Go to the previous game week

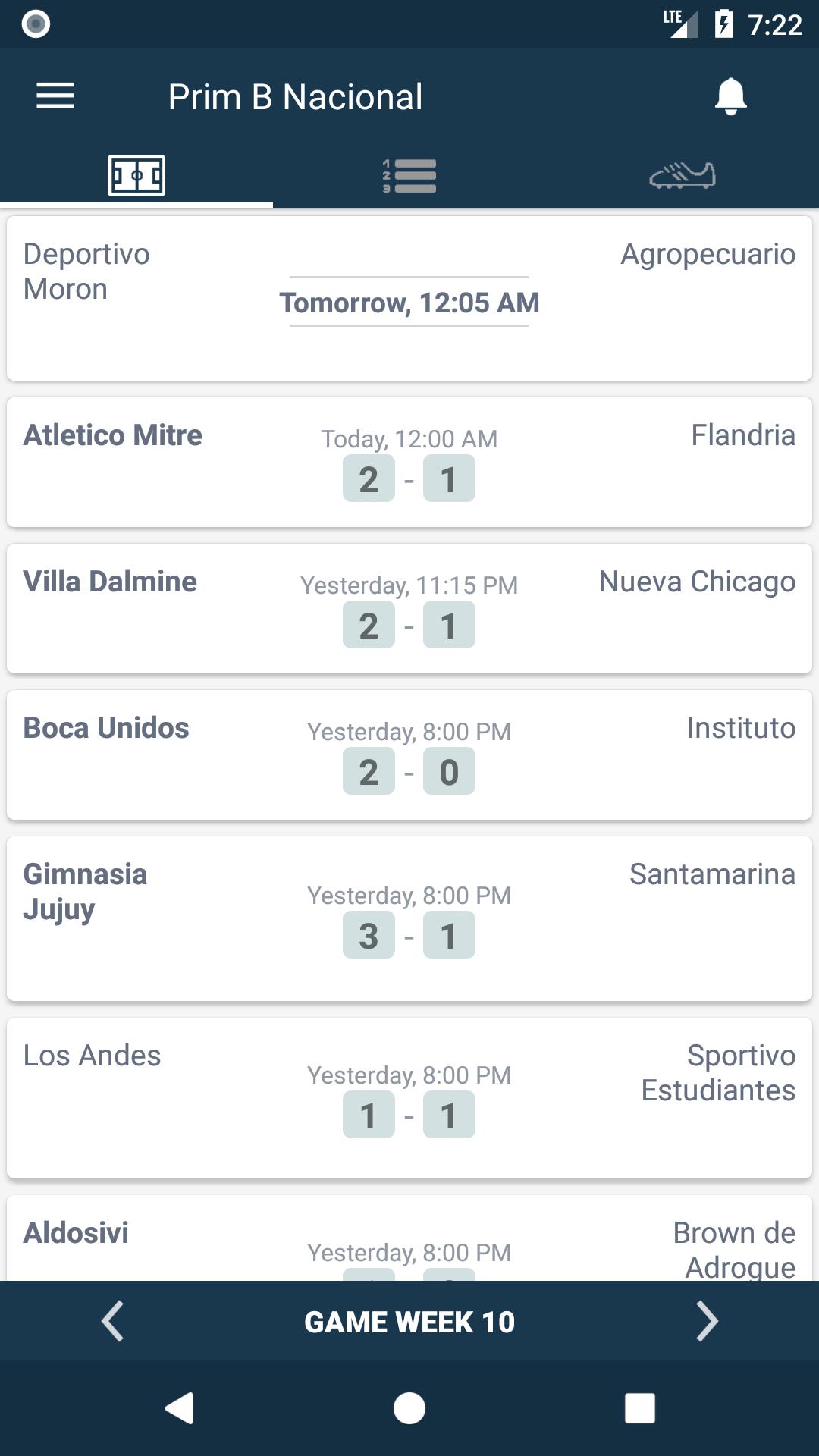coord(112,1321)
